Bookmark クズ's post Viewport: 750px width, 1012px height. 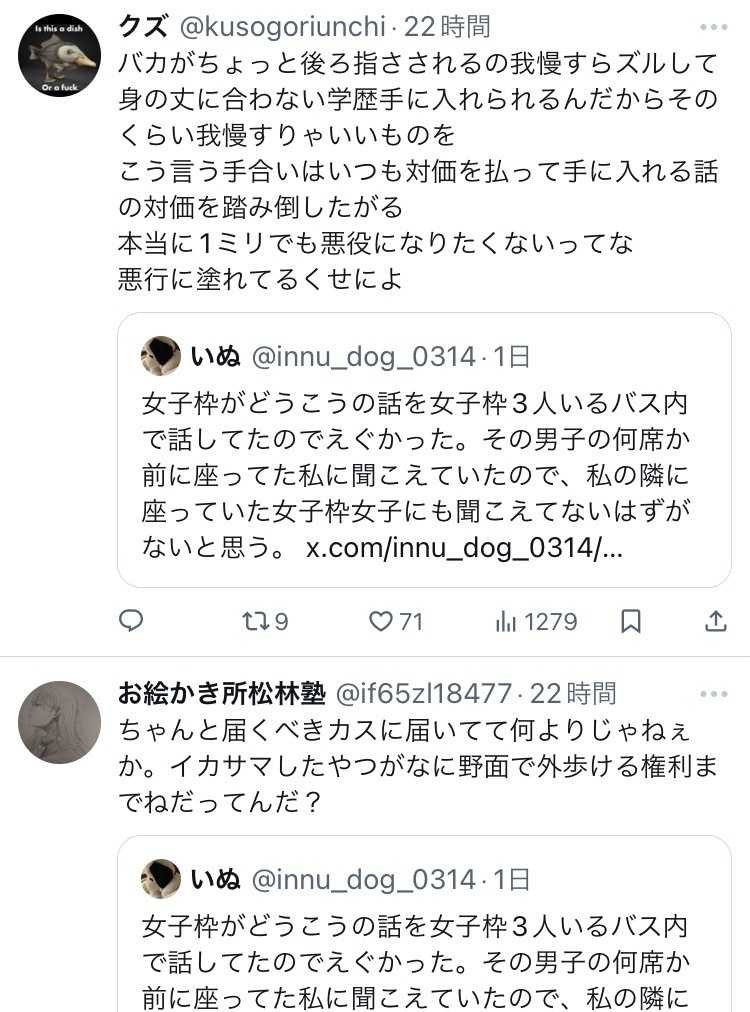tap(631, 621)
